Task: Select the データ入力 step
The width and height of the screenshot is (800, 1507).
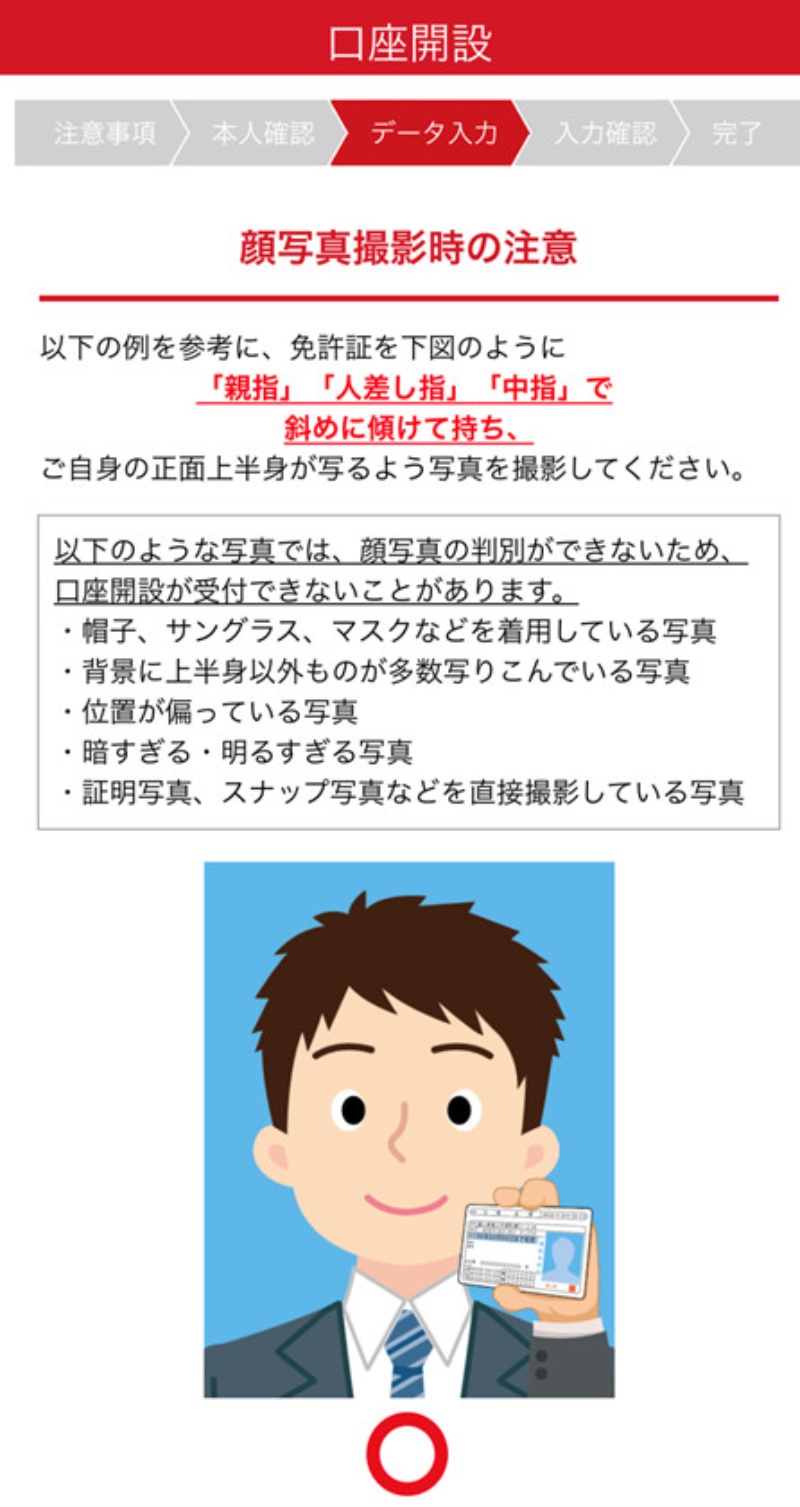Action: [x=432, y=133]
